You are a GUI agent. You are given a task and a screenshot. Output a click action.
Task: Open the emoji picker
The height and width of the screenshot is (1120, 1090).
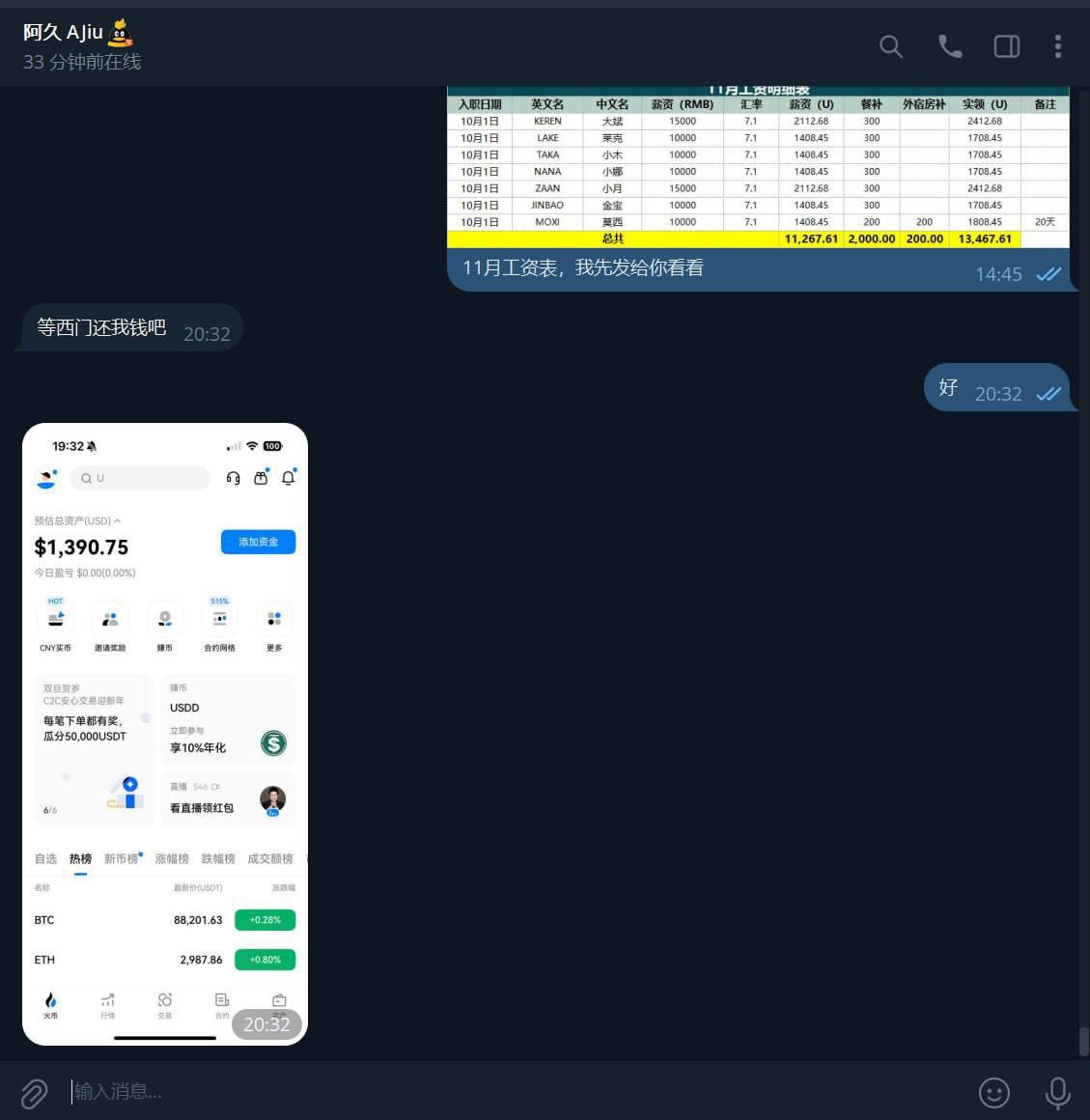993,1092
